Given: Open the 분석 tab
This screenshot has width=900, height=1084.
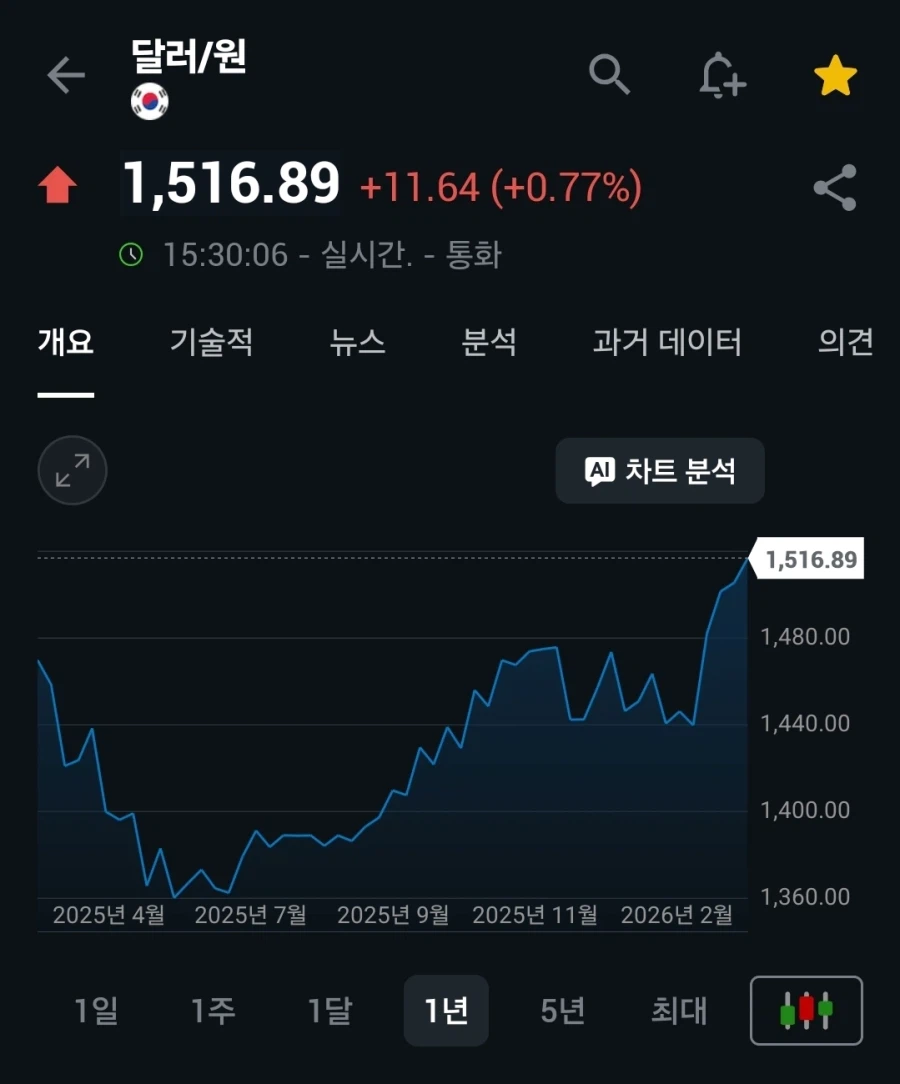Looking at the screenshot, I should 492,343.
